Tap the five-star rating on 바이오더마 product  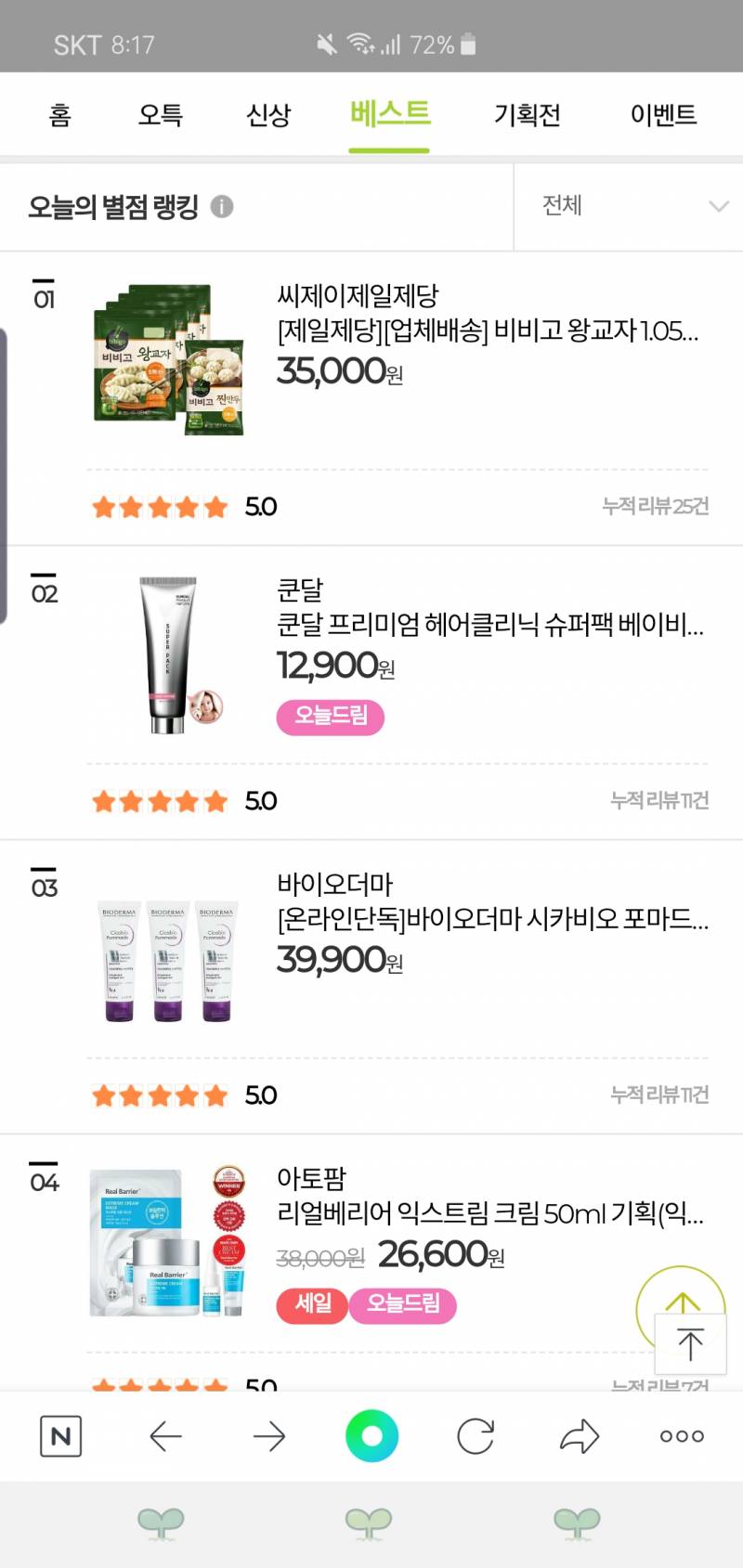coord(160,1095)
